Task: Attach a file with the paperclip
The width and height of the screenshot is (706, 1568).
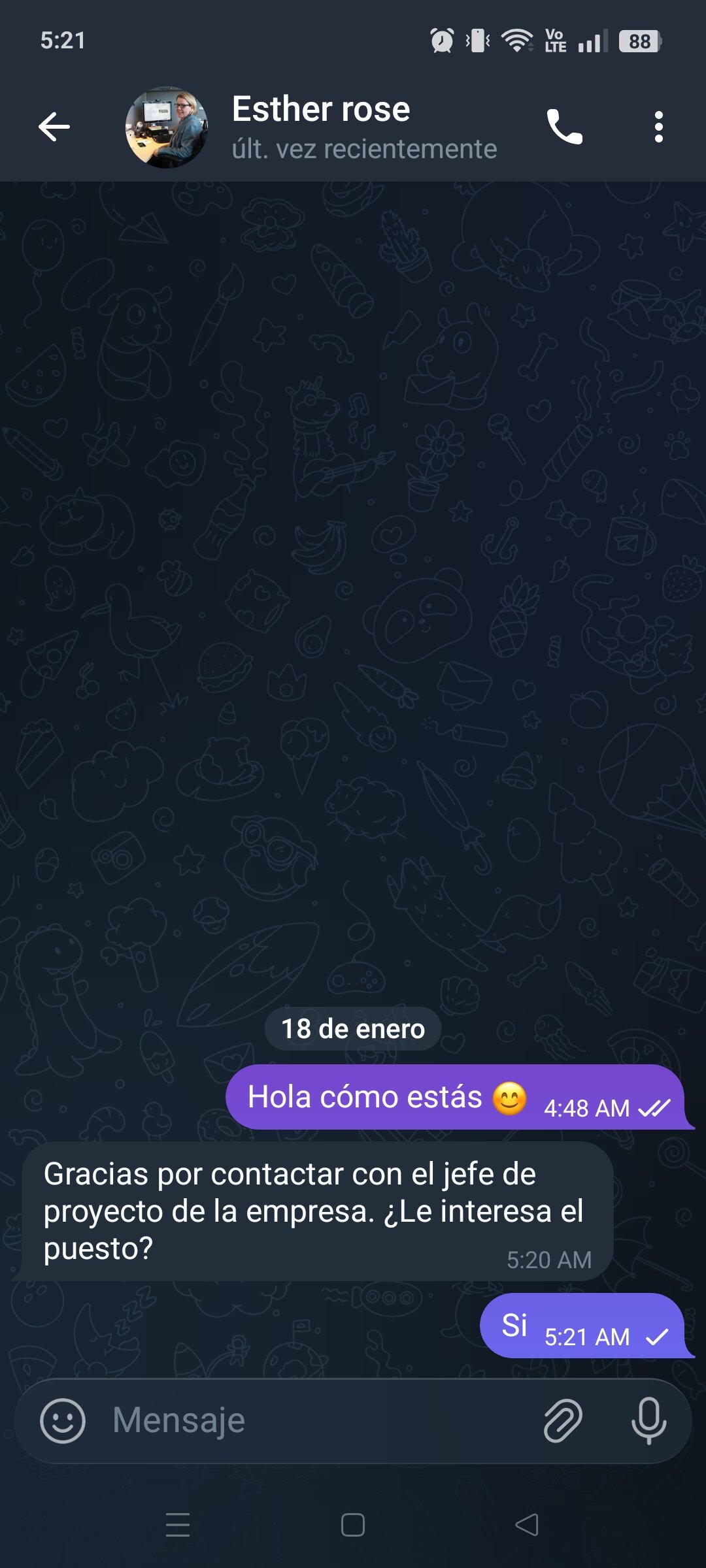Action: [x=563, y=1420]
